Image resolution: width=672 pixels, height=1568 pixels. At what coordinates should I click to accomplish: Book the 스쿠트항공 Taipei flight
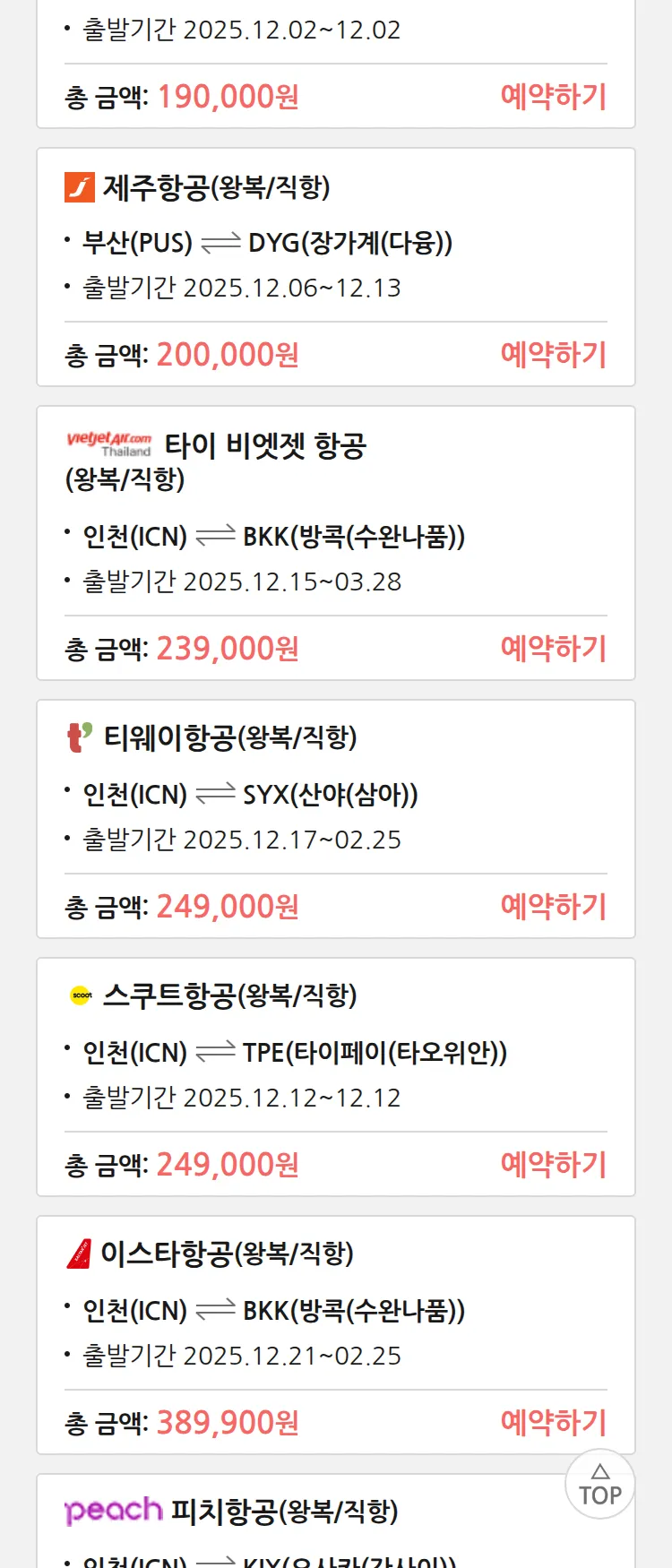553,1165
